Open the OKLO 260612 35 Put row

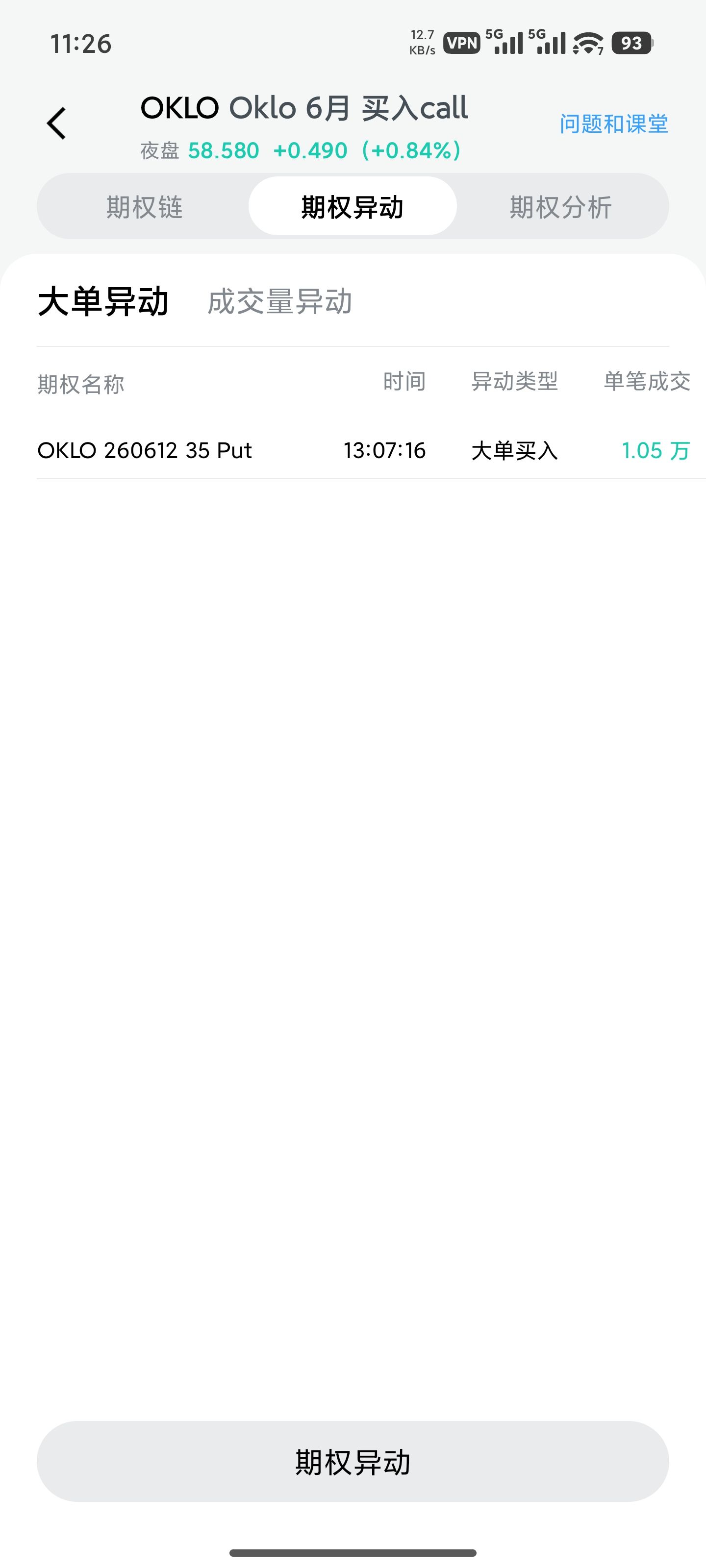364,450
